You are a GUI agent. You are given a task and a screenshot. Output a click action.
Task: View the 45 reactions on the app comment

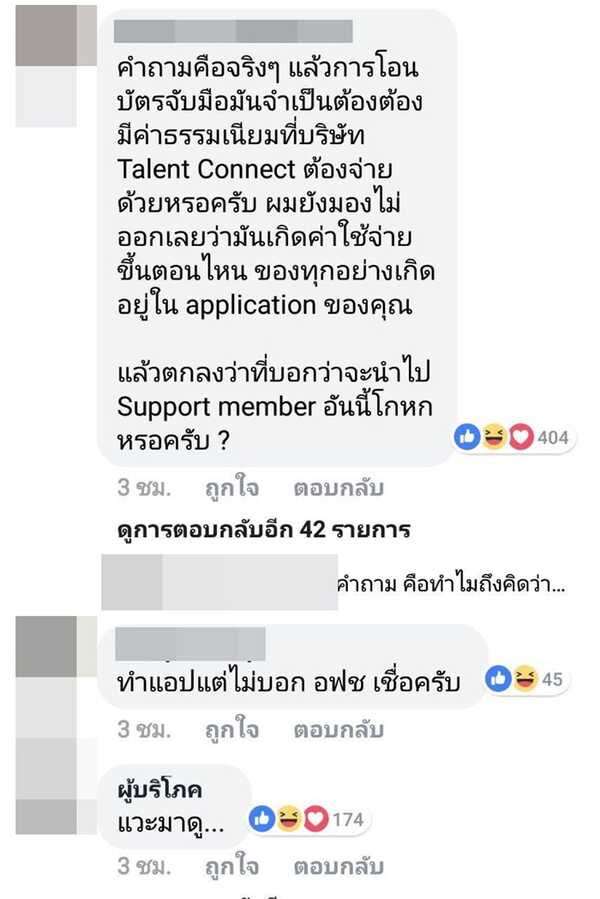(x=525, y=680)
